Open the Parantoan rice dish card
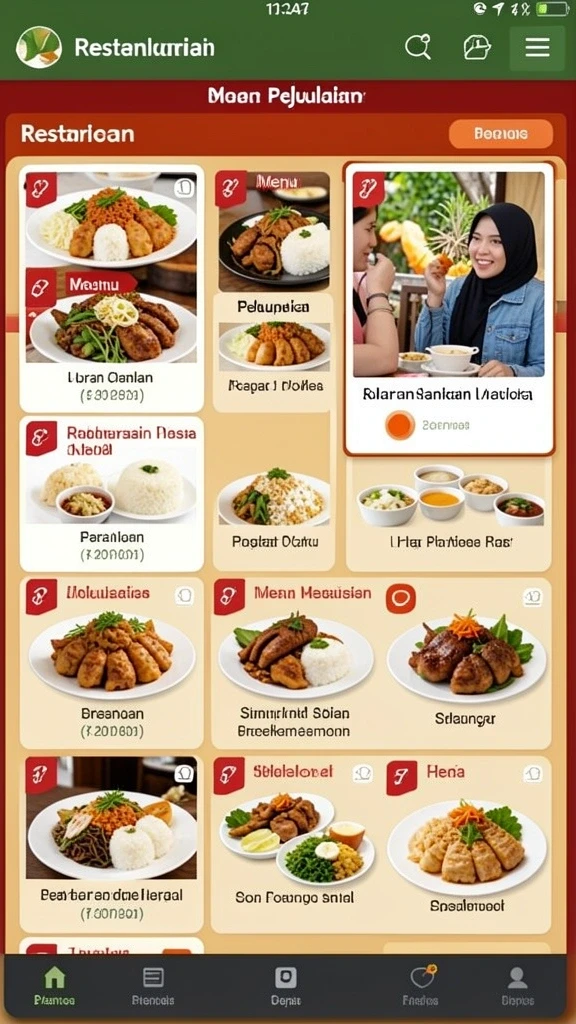This screenshot has height=1024, width=576. pos(112,494)
